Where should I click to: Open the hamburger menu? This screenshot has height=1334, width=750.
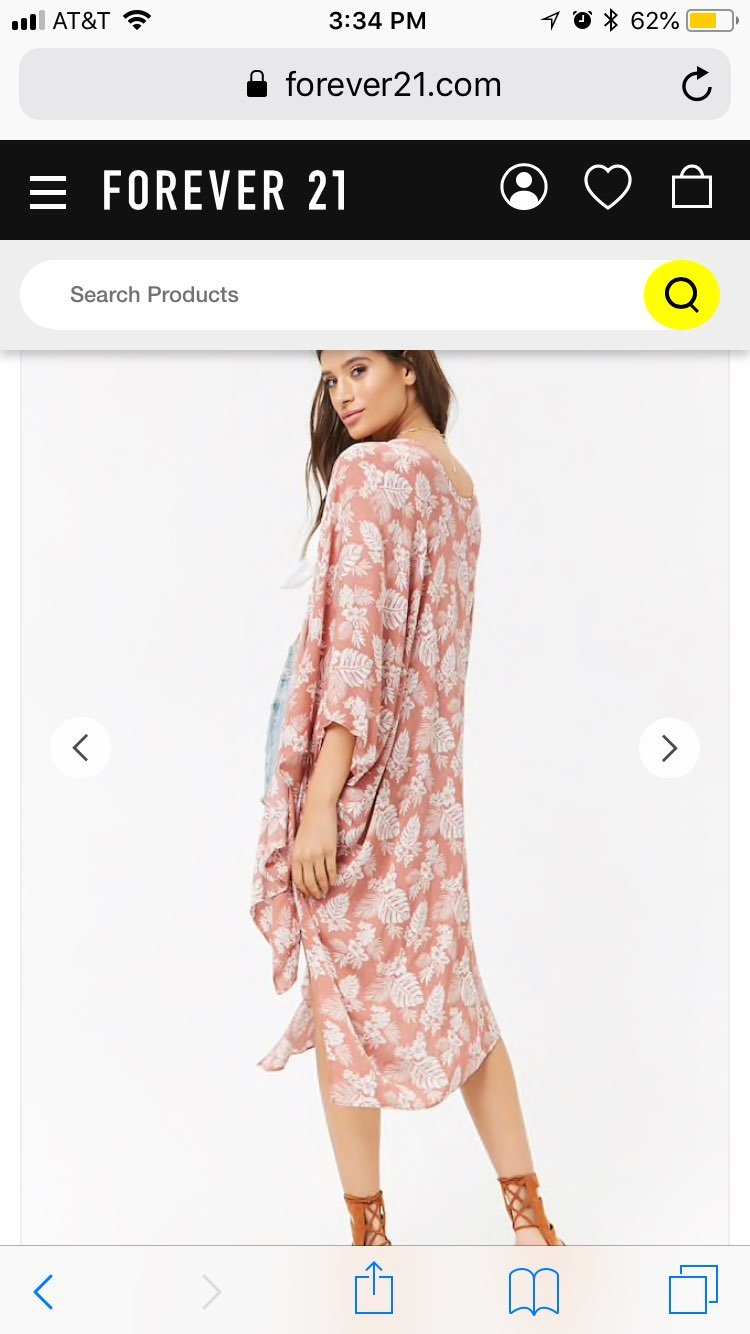coord(48,191)
